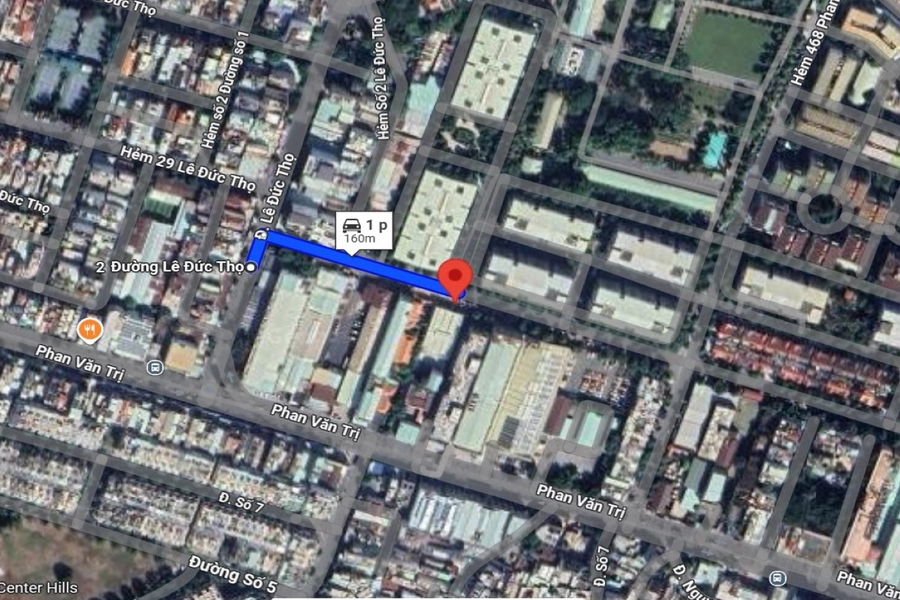Screen dimensions: 900x600
Task: Open the bus stop icon on Phan Văn Trị
Action: pos(153,366)
